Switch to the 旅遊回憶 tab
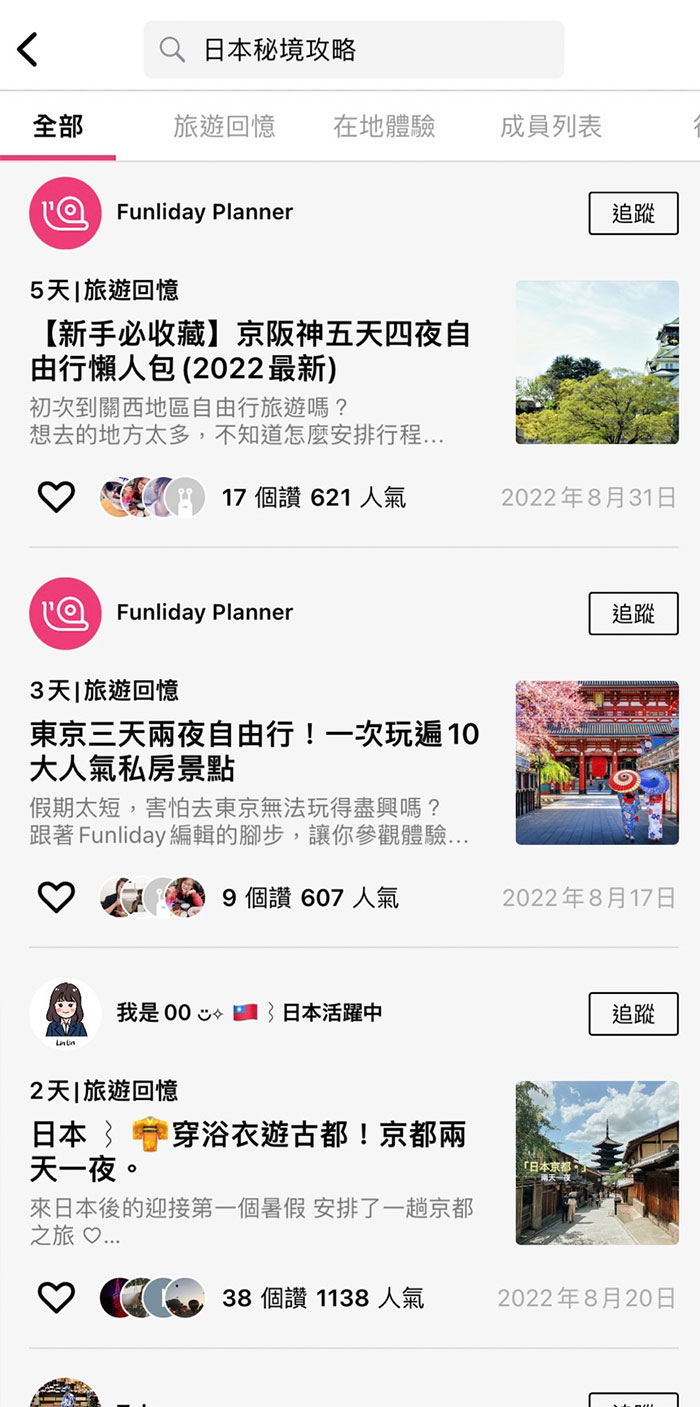Viewport: 700px width, 1407px height. (x=224, y=127)
